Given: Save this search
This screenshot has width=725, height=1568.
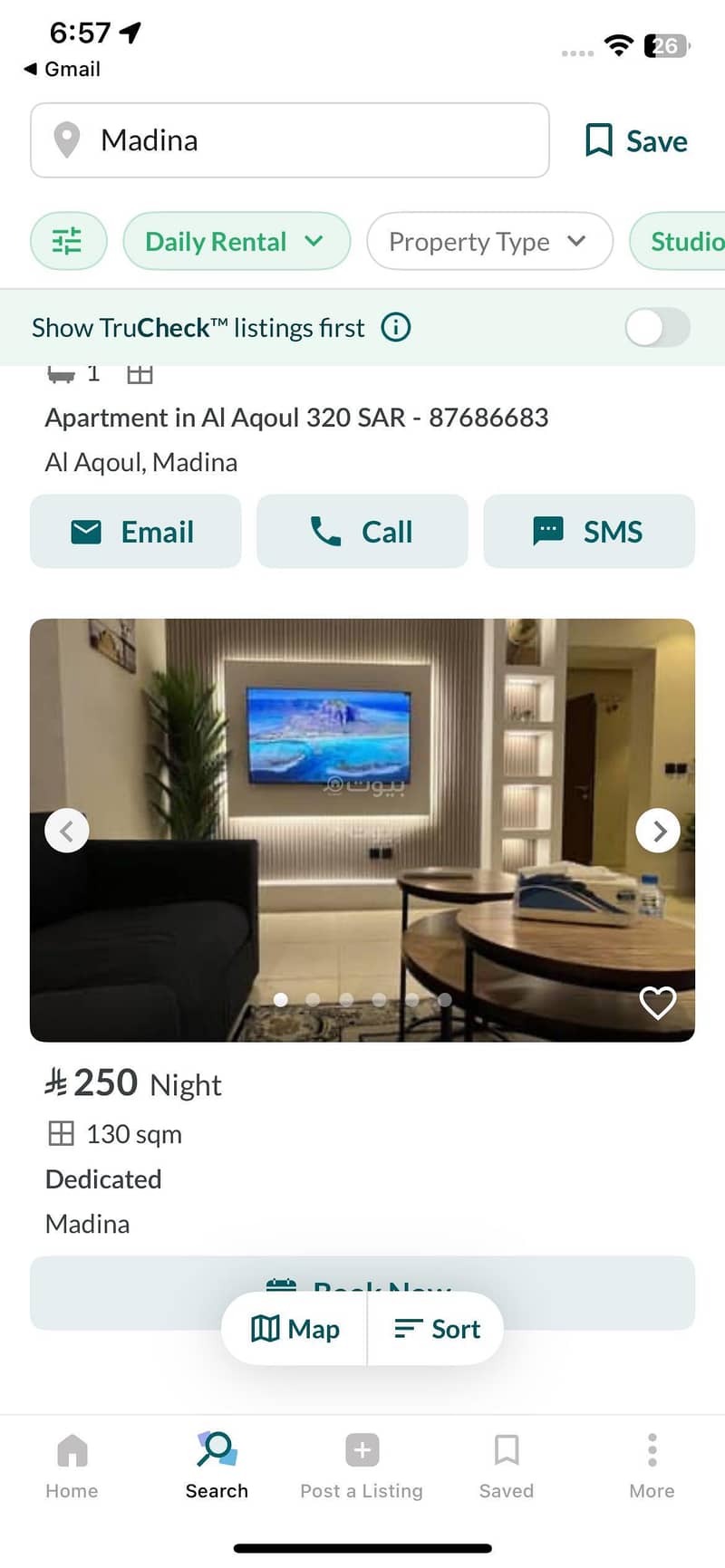Looking at the screenshot, I should pyautogui.click(x=636, y=140).
